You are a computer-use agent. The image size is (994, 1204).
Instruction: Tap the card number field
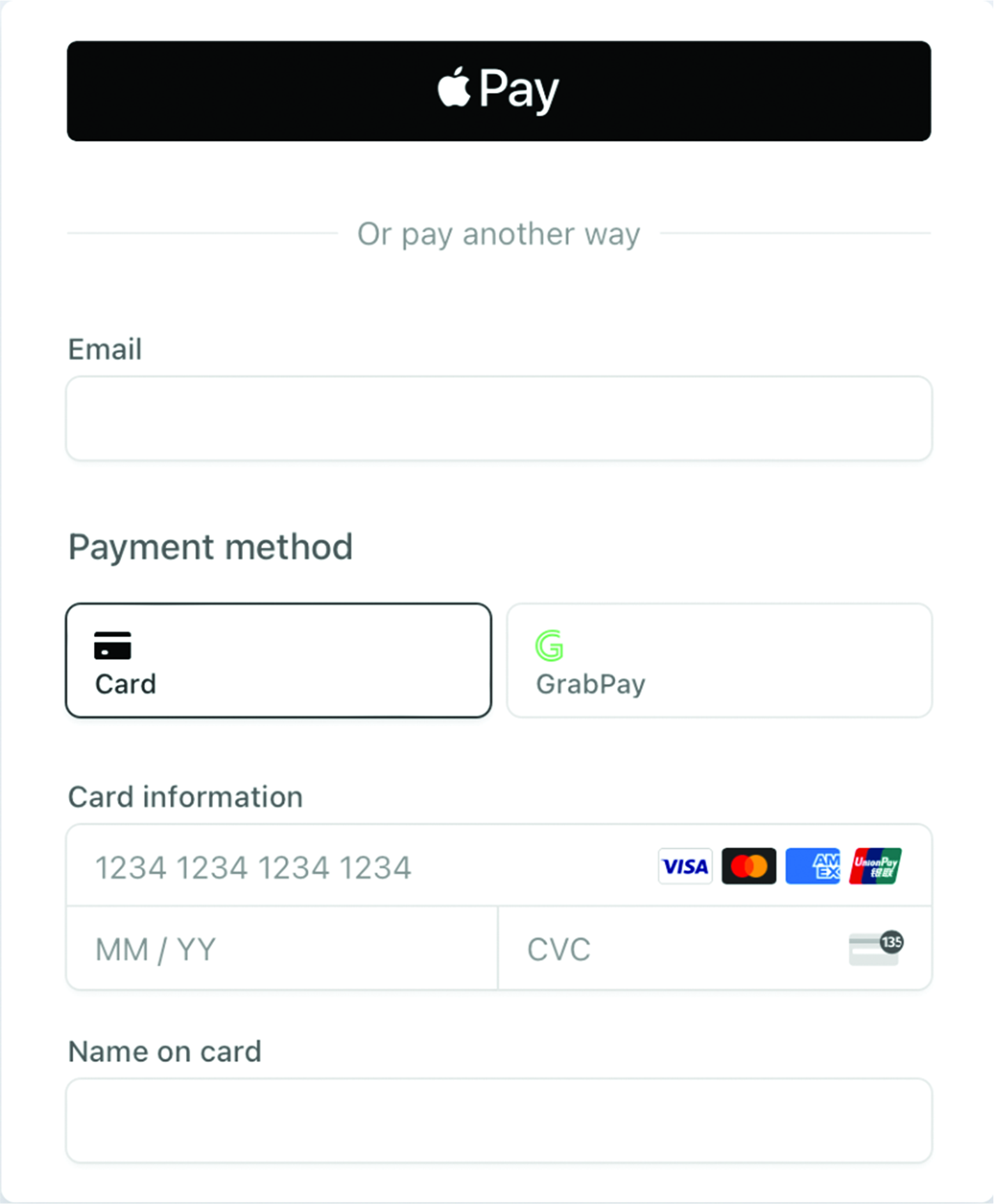[x=358, y=866]
